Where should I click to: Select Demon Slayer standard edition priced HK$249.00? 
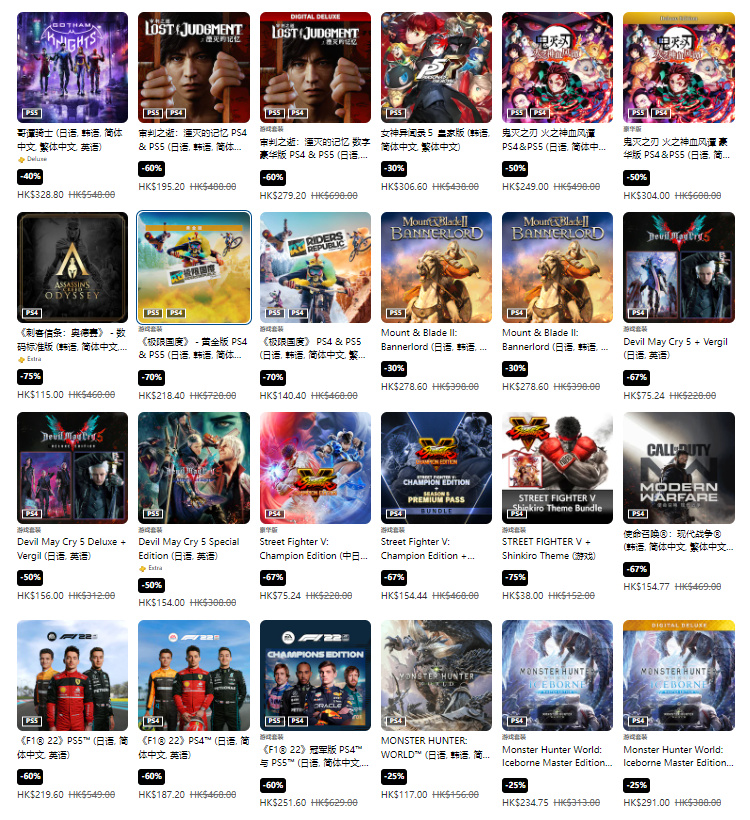557,67
